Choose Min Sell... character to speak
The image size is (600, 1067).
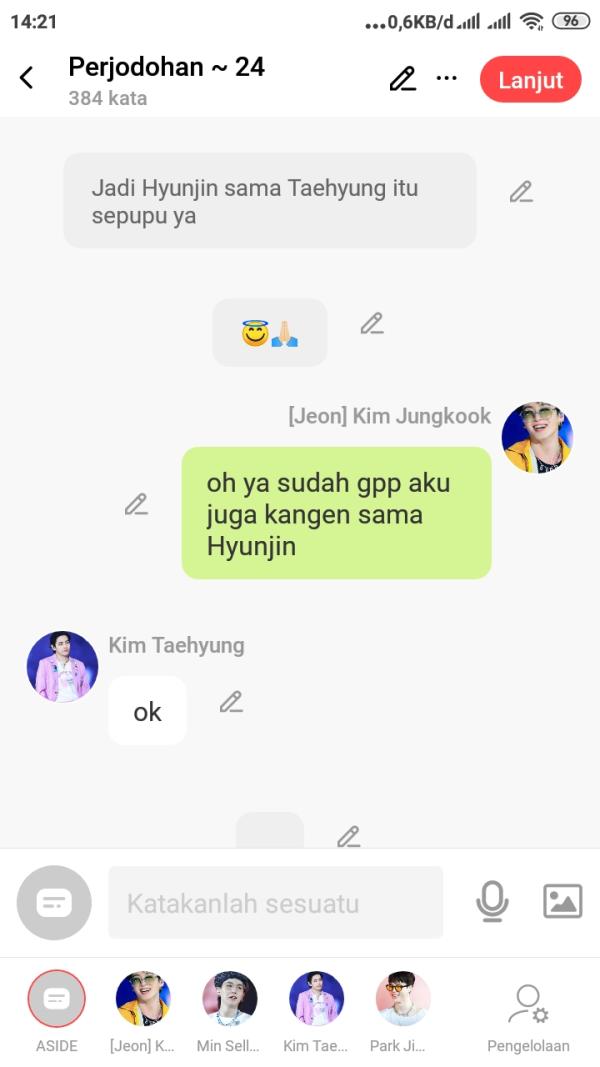click(x=229, y=1000)
